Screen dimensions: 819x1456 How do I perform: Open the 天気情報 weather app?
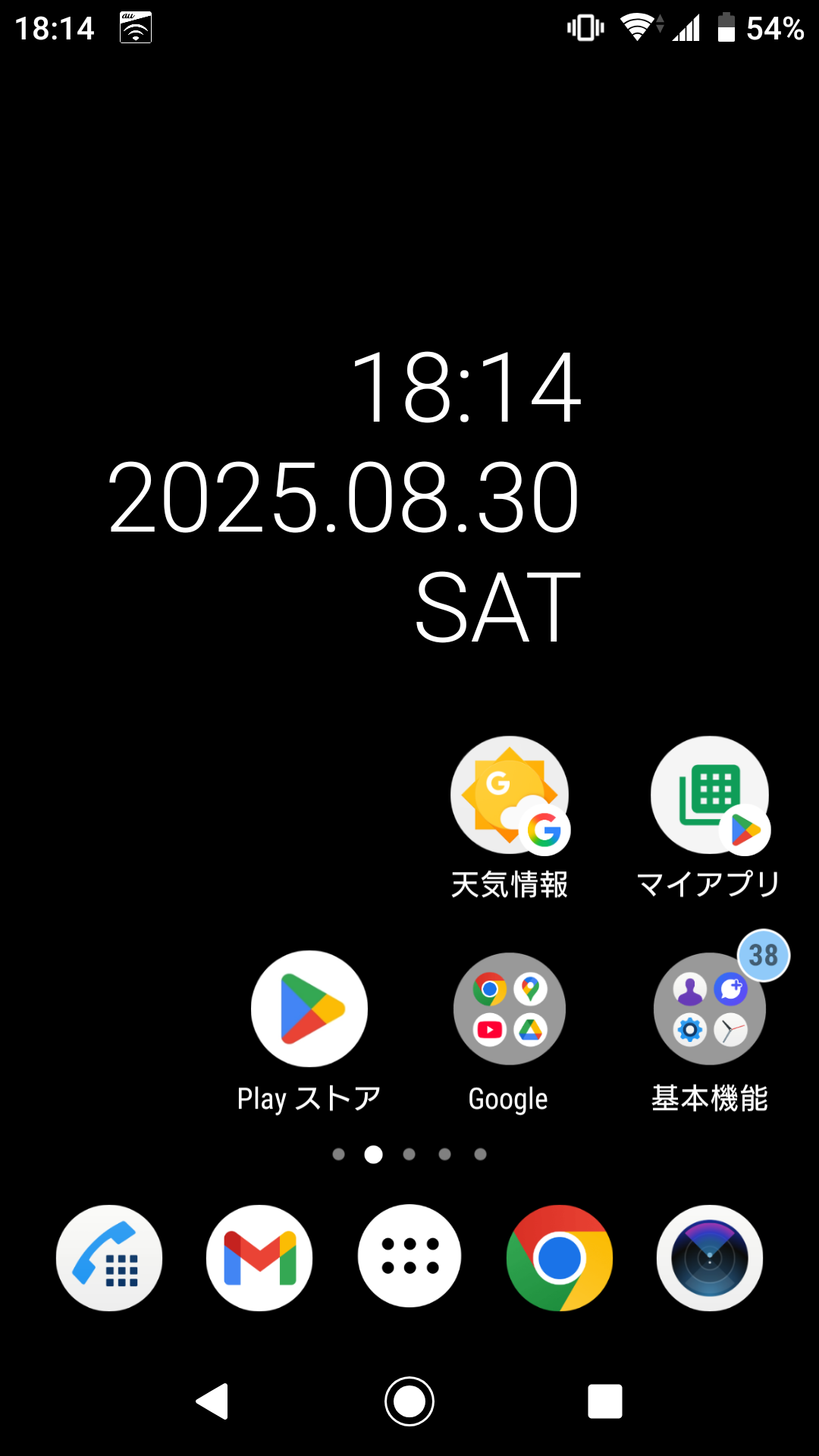point(510,796)
